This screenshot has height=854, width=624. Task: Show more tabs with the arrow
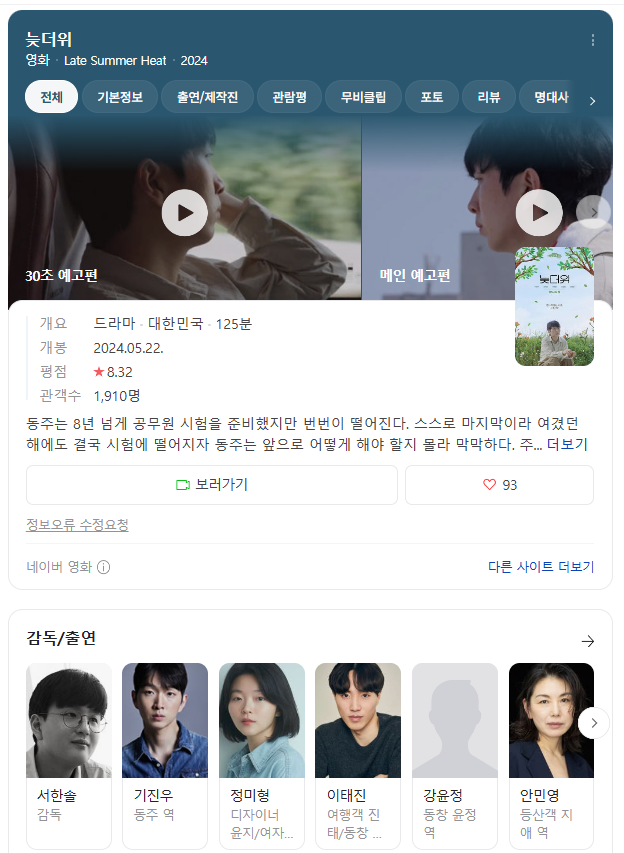coord(592,100)
